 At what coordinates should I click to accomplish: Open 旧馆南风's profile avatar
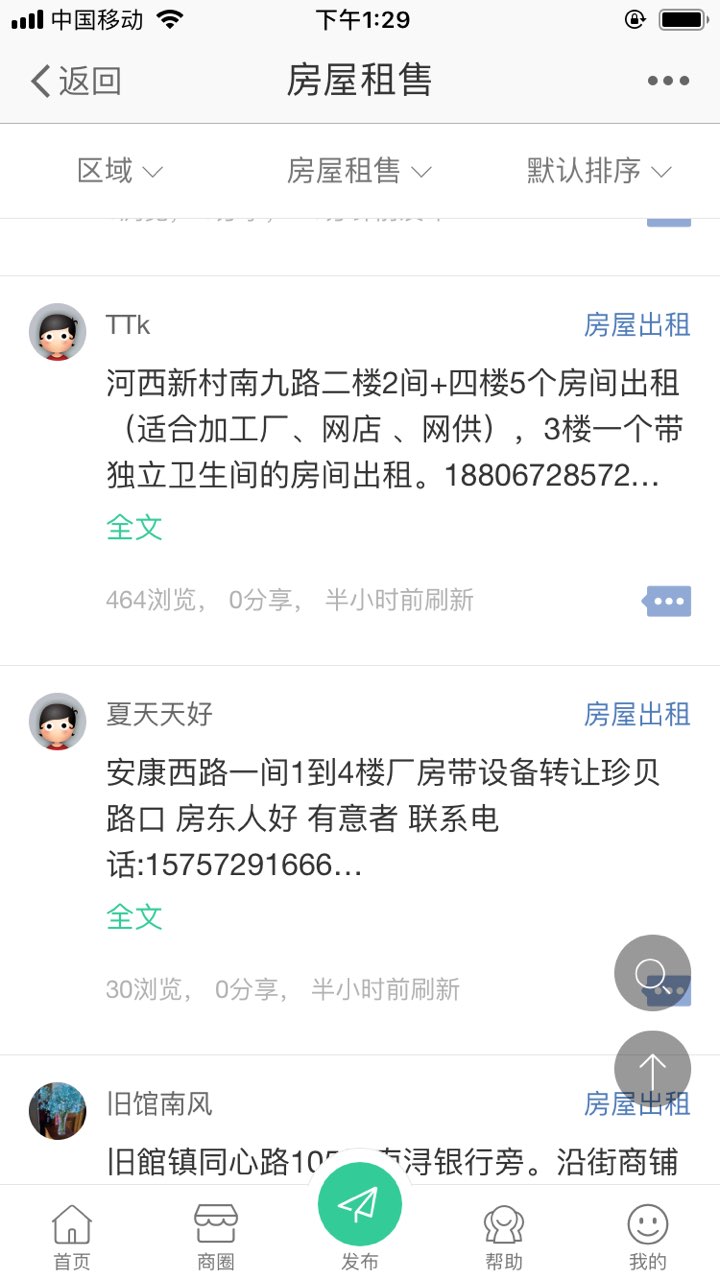pos(57,1110)
